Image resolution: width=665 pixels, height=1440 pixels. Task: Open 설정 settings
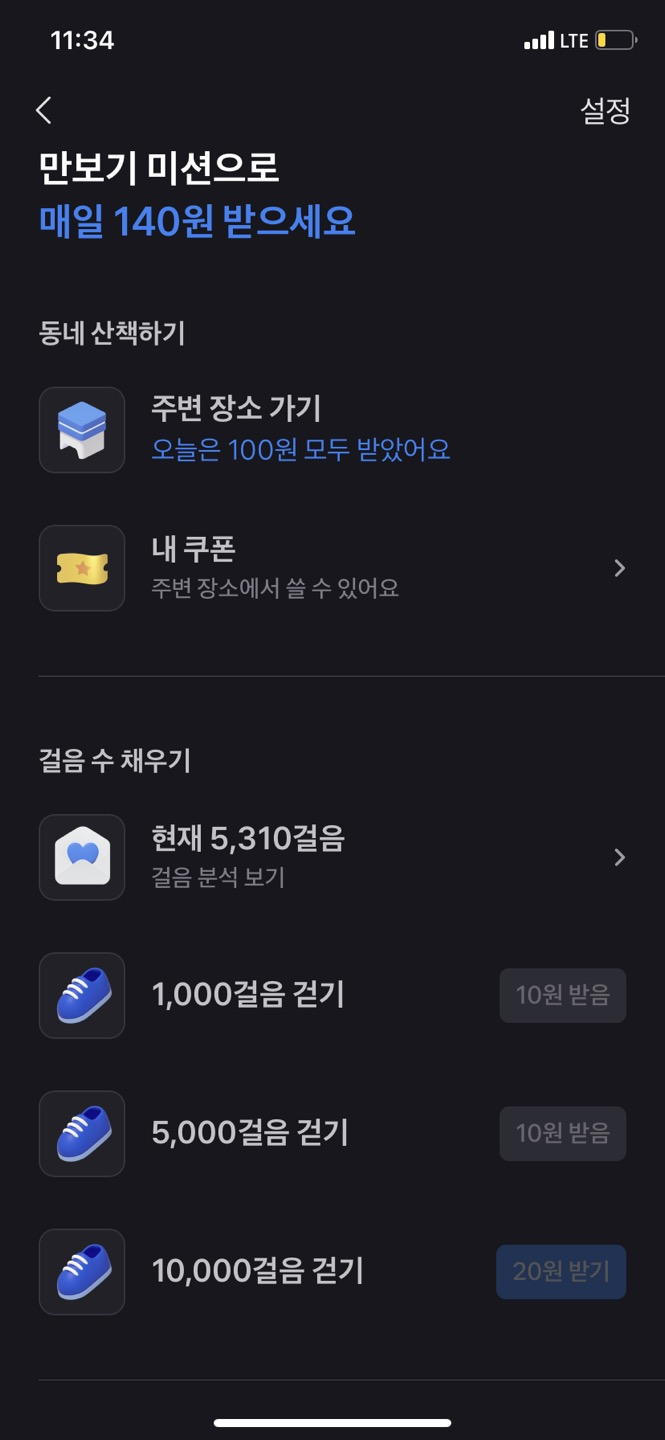(605, 110)
